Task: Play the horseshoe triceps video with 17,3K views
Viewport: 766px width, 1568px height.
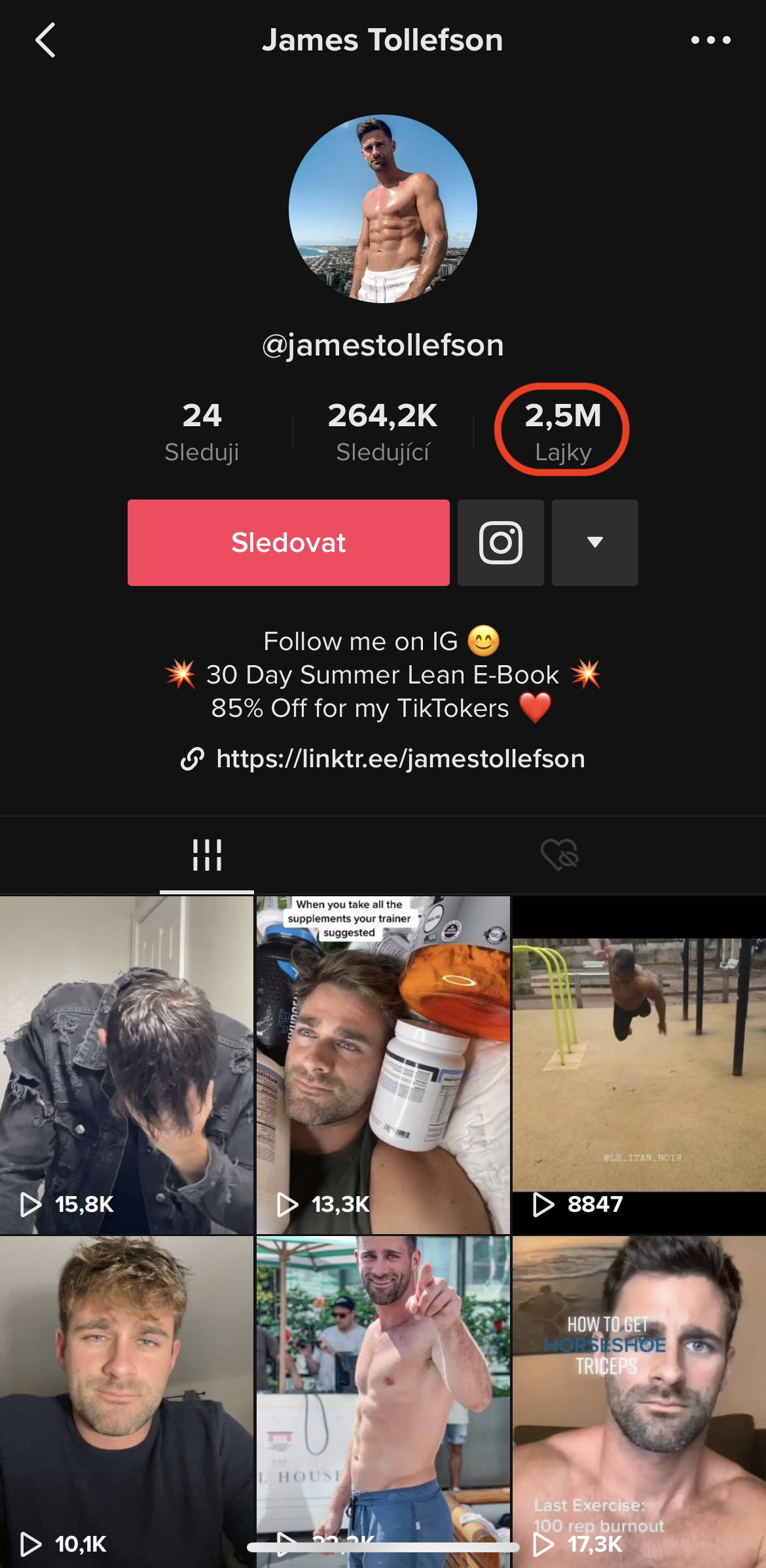Action: [639, 1402]
